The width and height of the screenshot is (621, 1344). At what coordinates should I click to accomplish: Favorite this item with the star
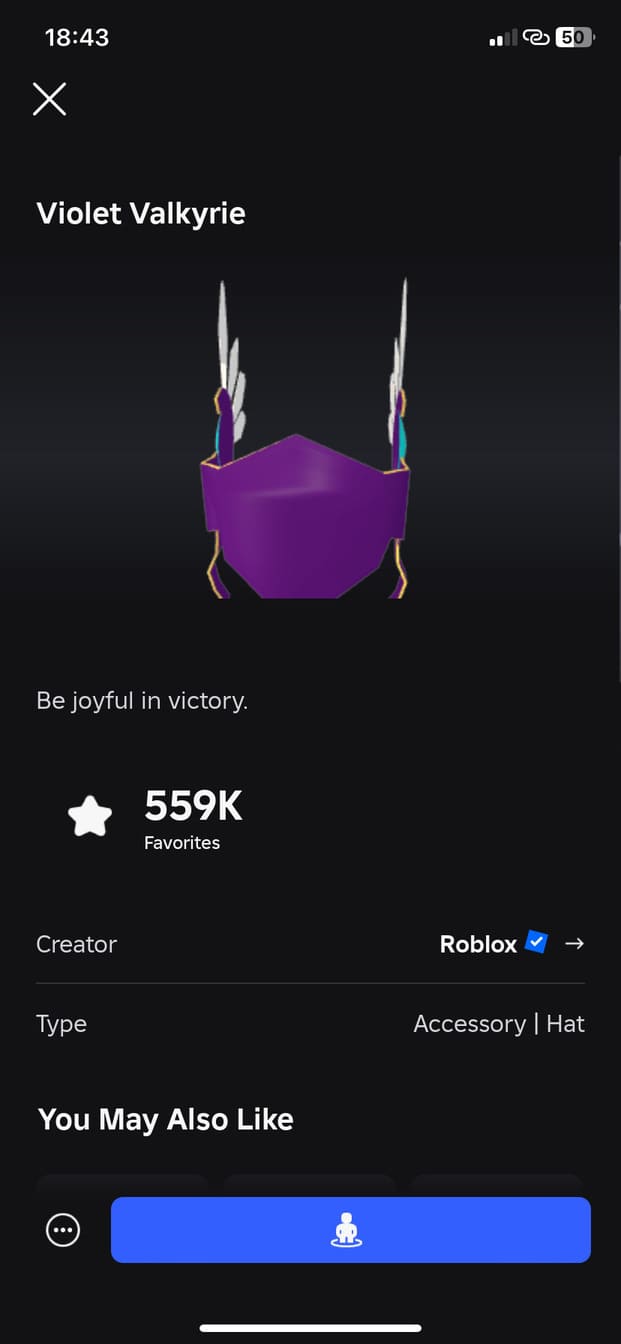(90, 817)
